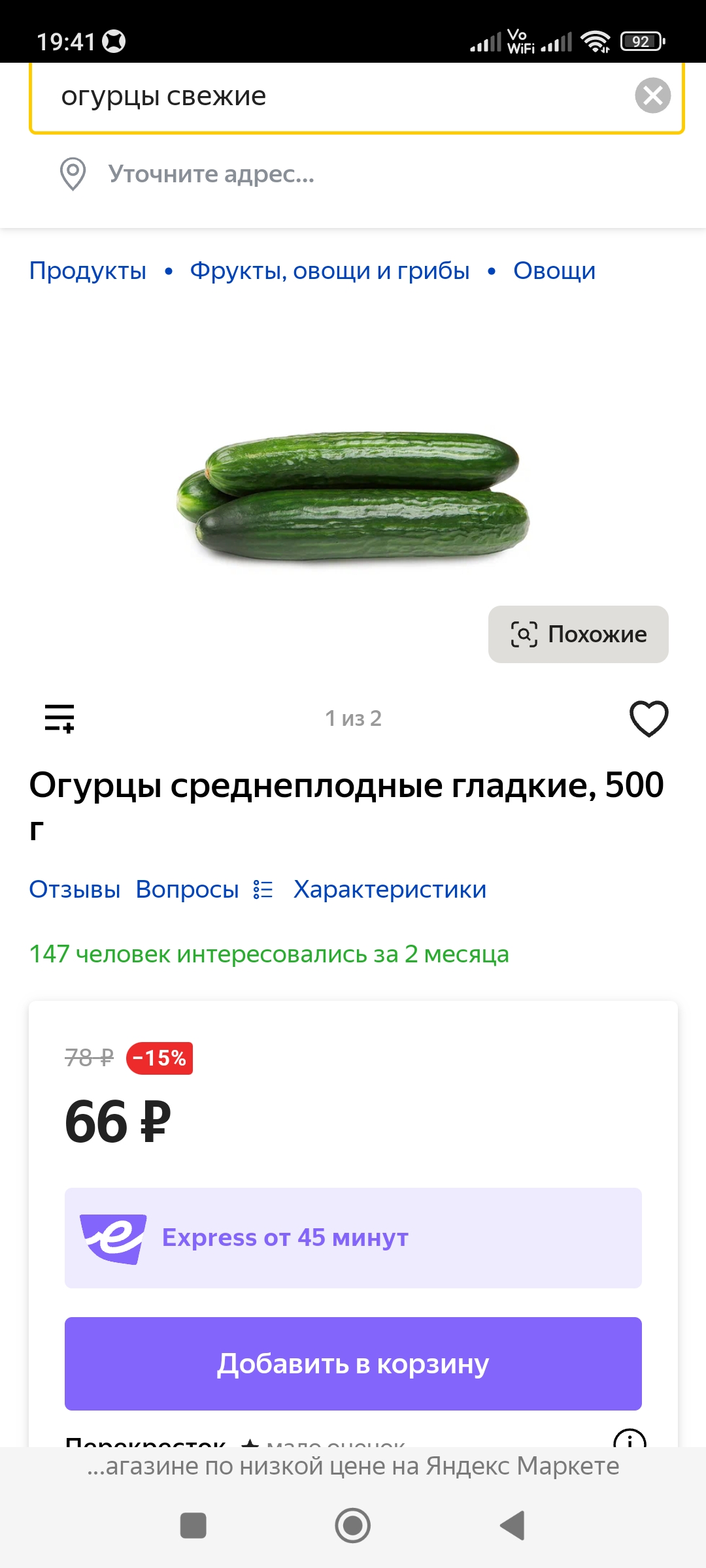View product "Характеристики"

click(389, 890)
